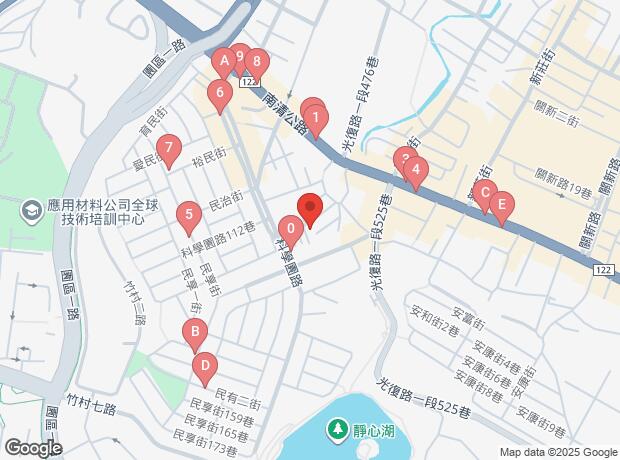
Task: Open the marker labeled E
Action: [x=501, y=204]
